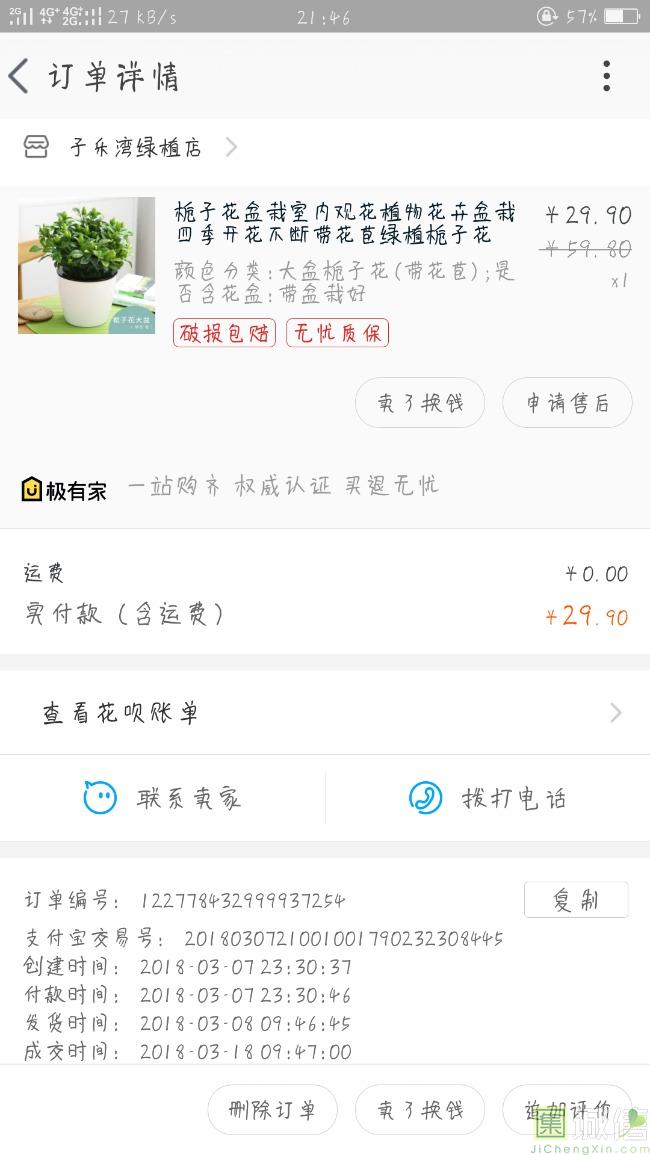Copy the order number with 复制

[576, 900]
